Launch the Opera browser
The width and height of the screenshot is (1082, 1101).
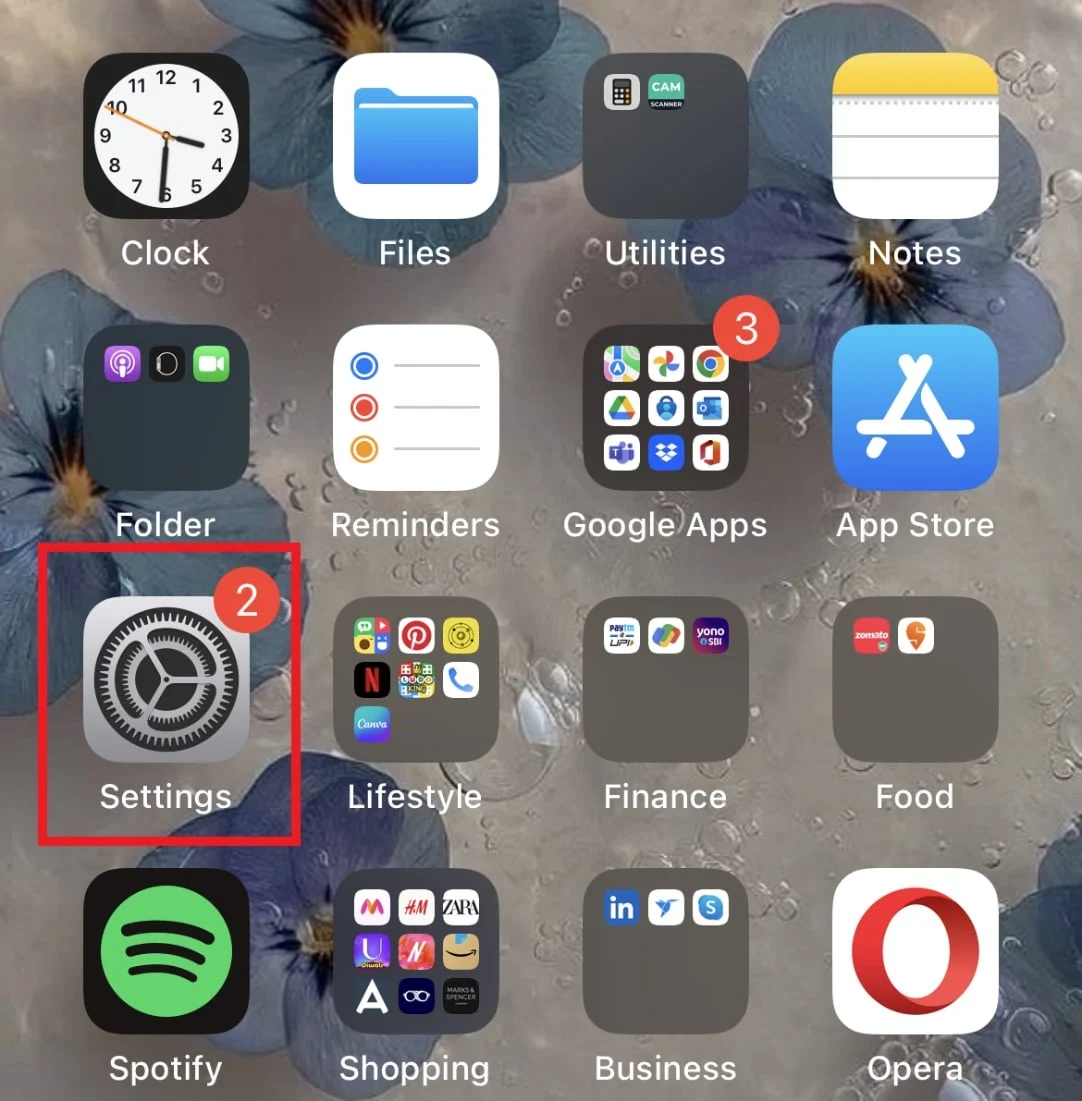click(x=915, y=950)
